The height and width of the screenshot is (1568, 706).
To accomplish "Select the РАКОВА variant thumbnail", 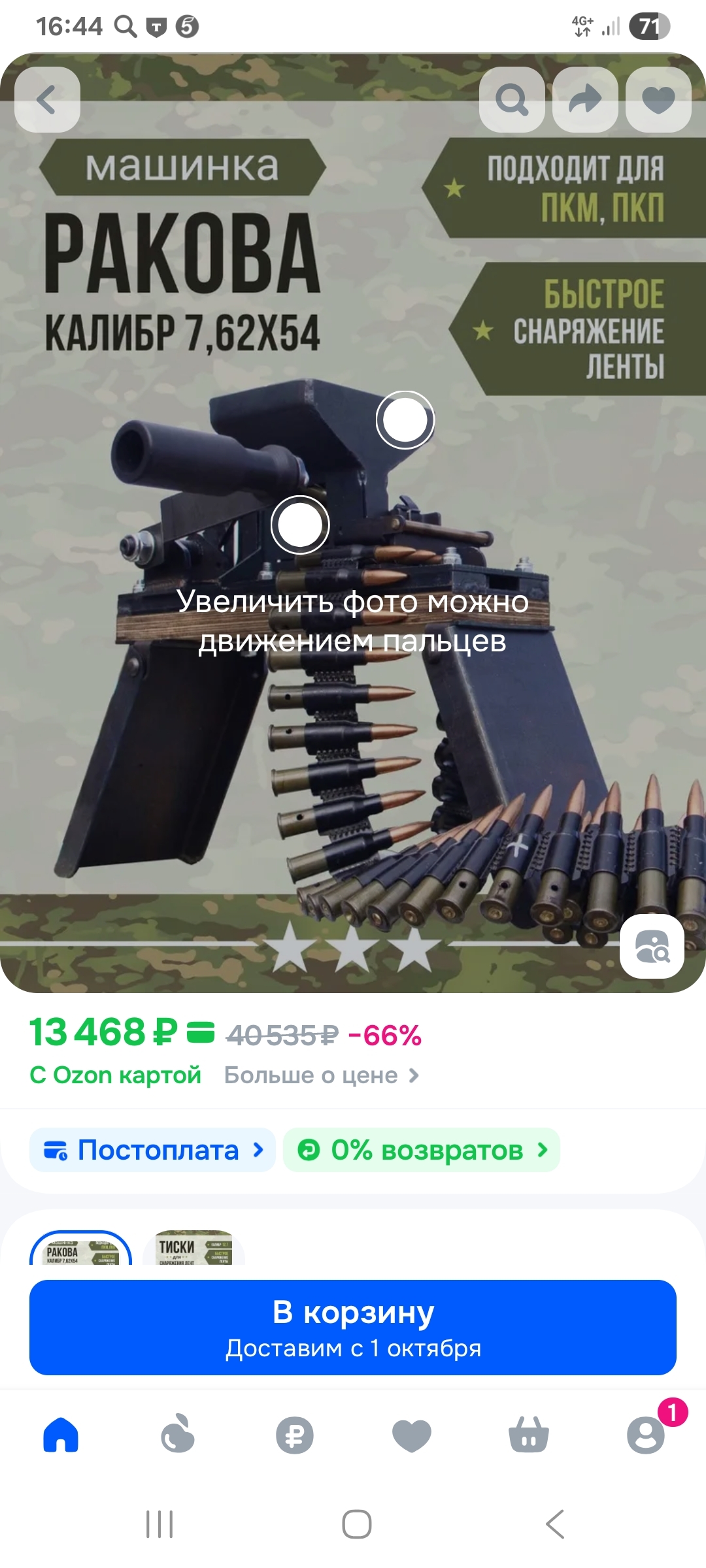I will [x=80, y=1249].
